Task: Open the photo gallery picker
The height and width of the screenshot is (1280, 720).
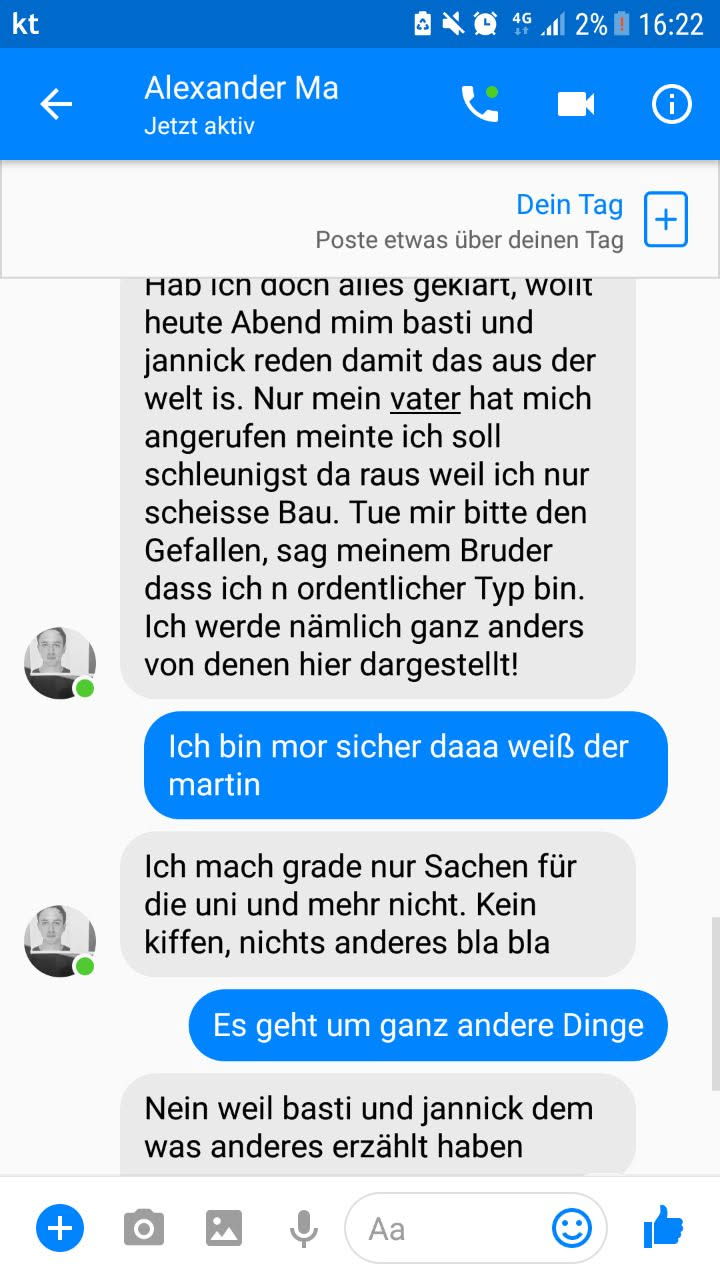Action: [224, 1228]
